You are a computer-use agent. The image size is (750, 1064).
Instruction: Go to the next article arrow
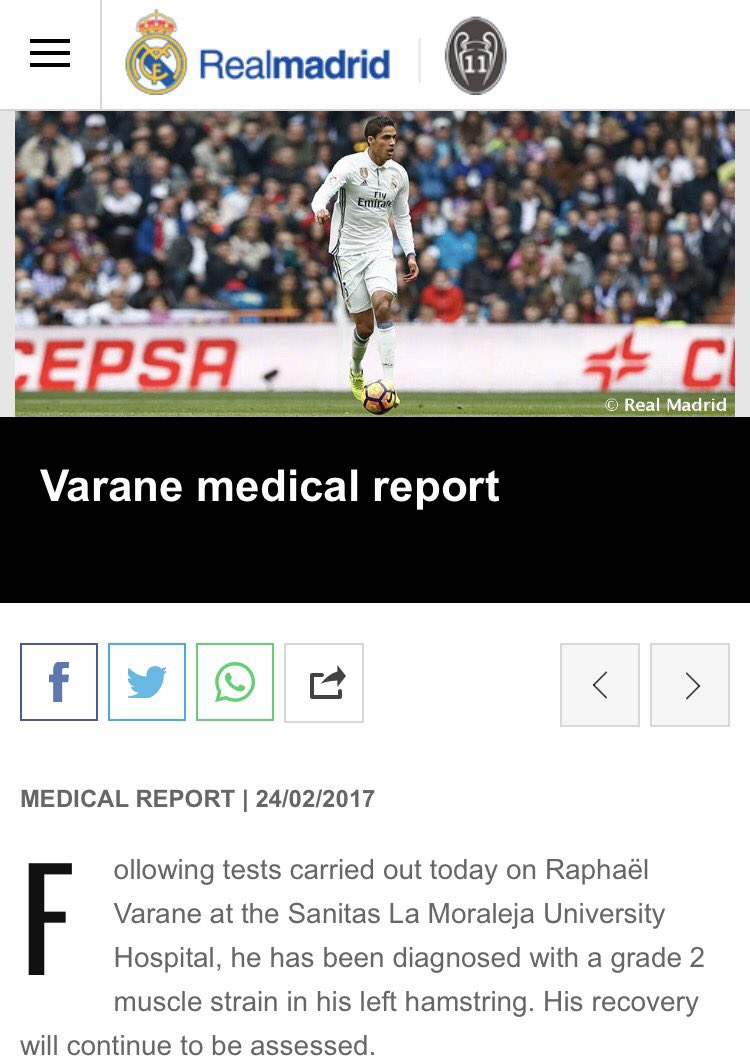tap(690, 685)
